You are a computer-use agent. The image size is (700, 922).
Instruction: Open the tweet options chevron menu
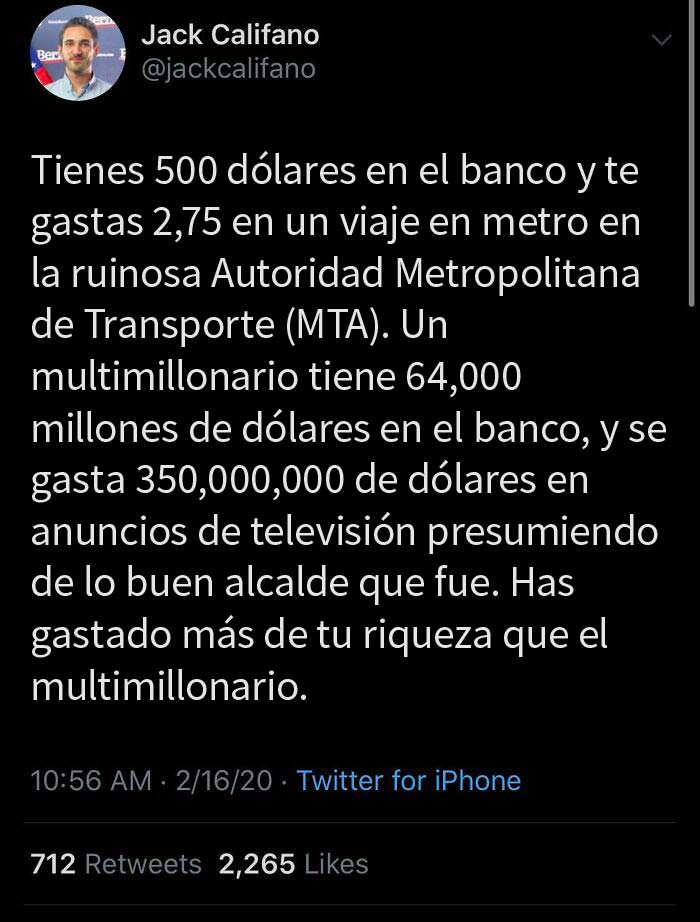tap(661, 40)
